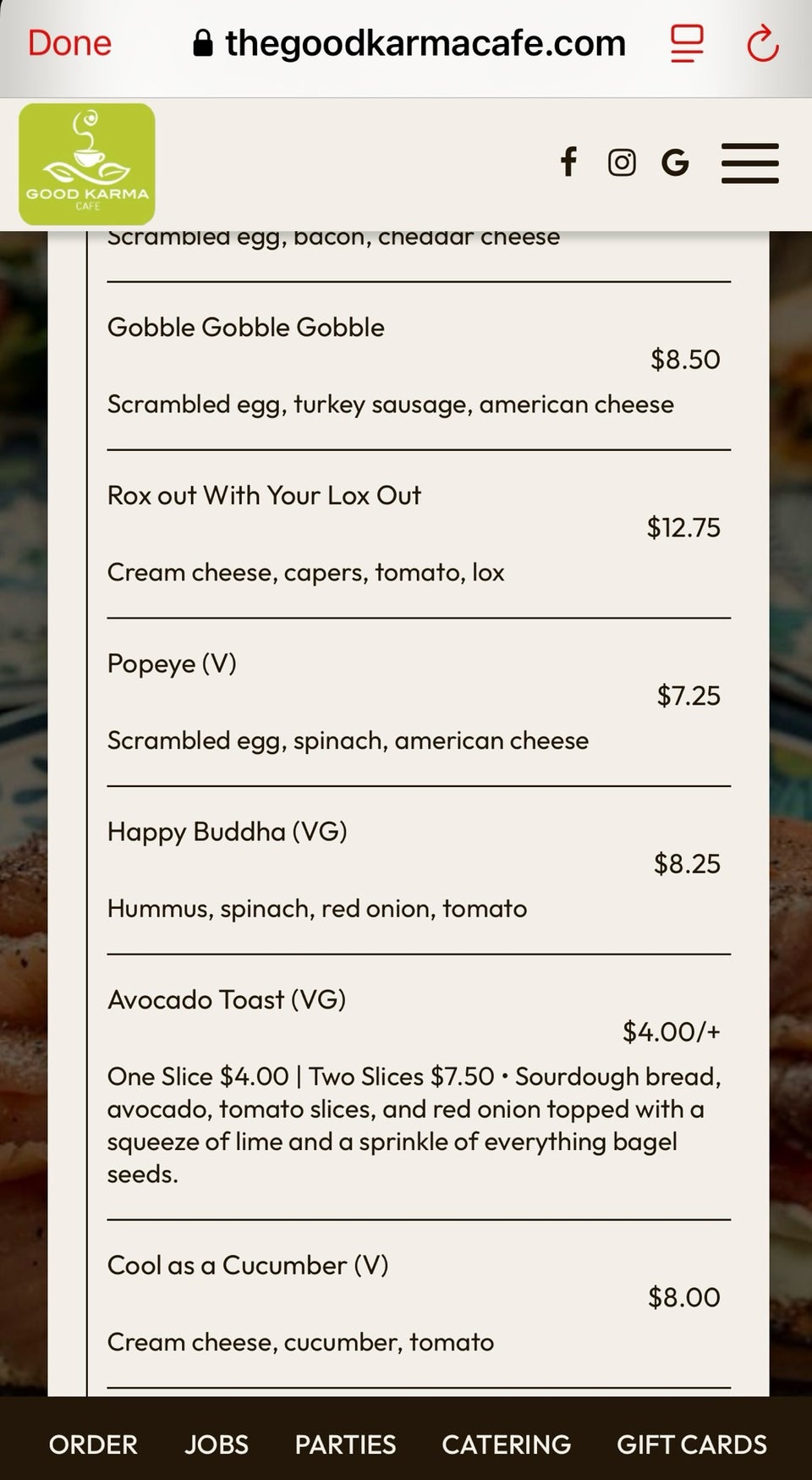Open the Google link icon
The image size is (812, 1480).
675,162
